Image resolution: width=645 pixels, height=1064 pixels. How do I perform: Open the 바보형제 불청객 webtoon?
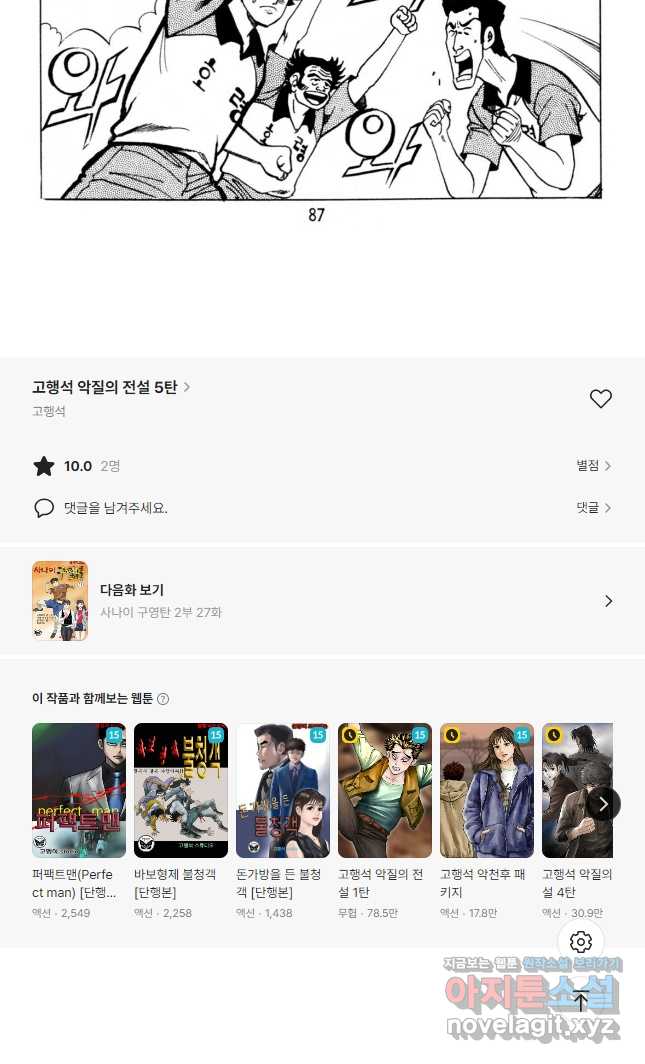181,790
